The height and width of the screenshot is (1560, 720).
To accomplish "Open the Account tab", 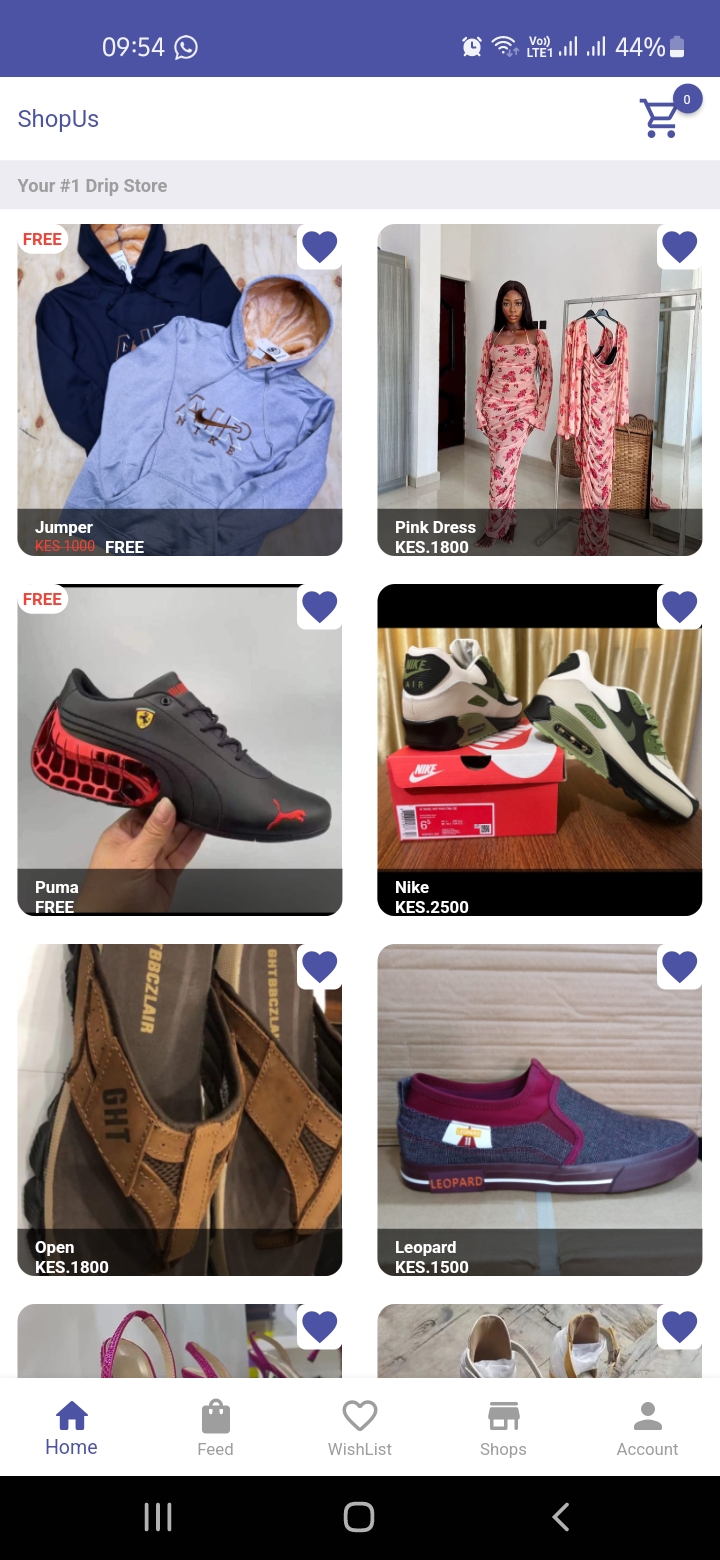I will (x=647, y=1428).
